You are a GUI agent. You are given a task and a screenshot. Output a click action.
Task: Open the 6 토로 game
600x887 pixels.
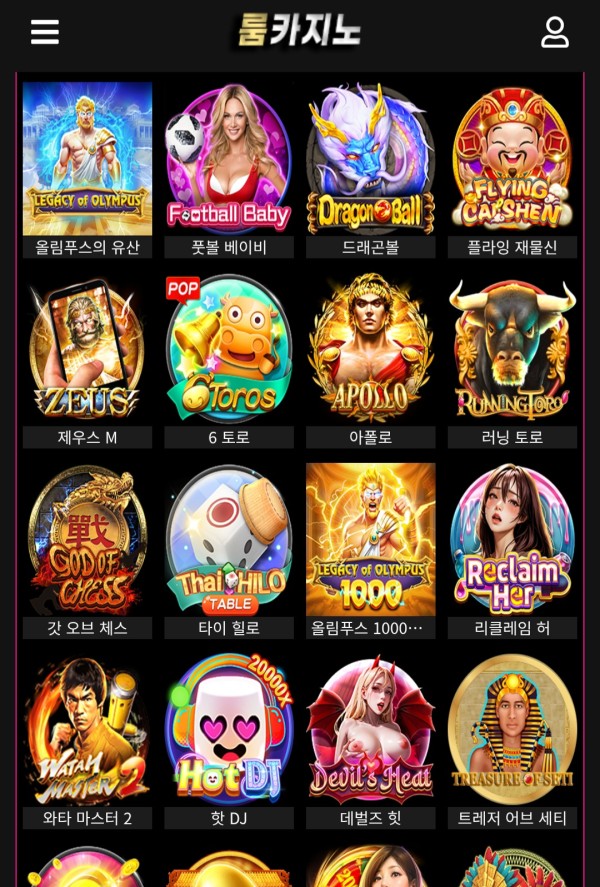[229, 350]
